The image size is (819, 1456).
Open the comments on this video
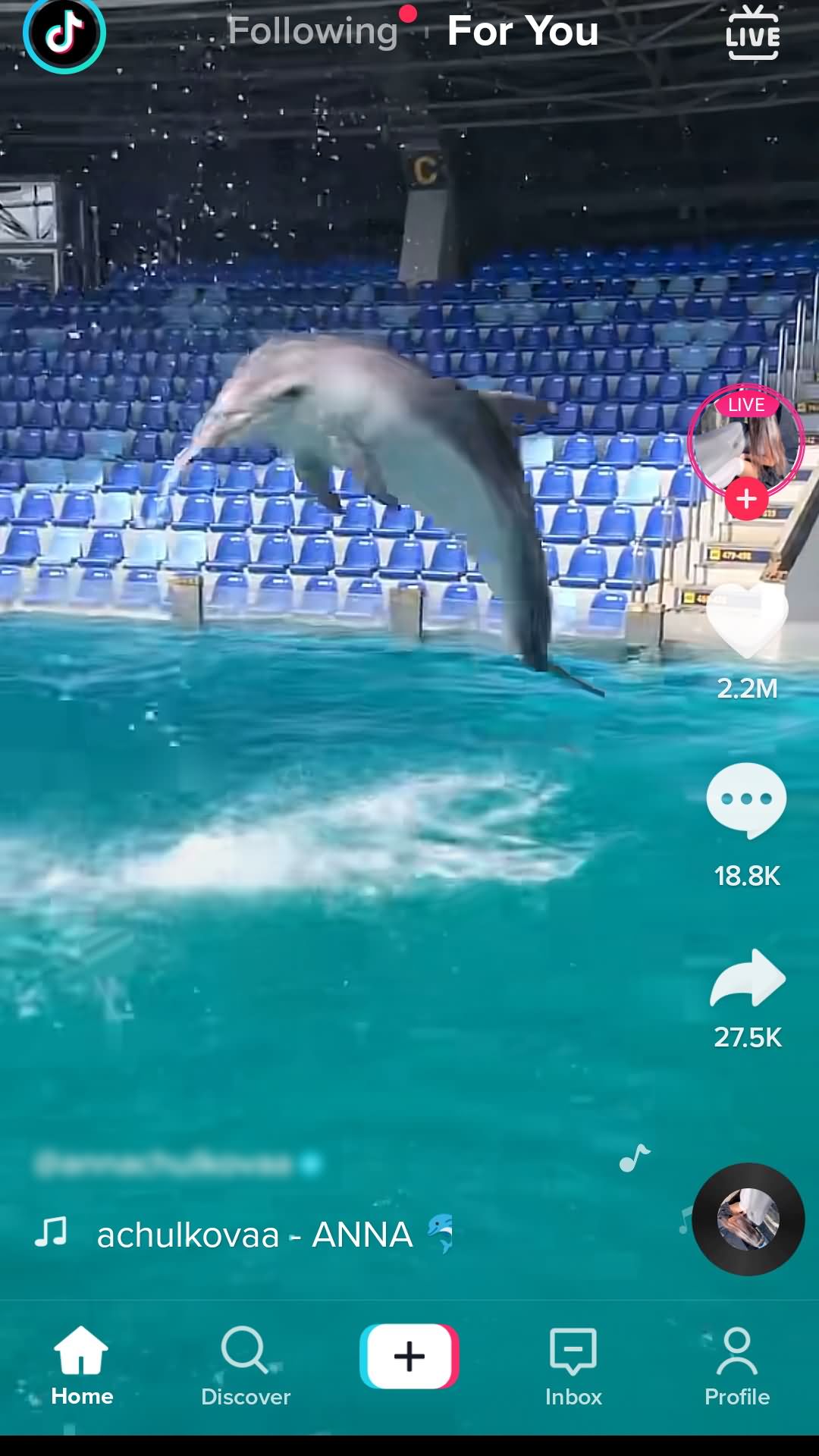tap(747, 801)
